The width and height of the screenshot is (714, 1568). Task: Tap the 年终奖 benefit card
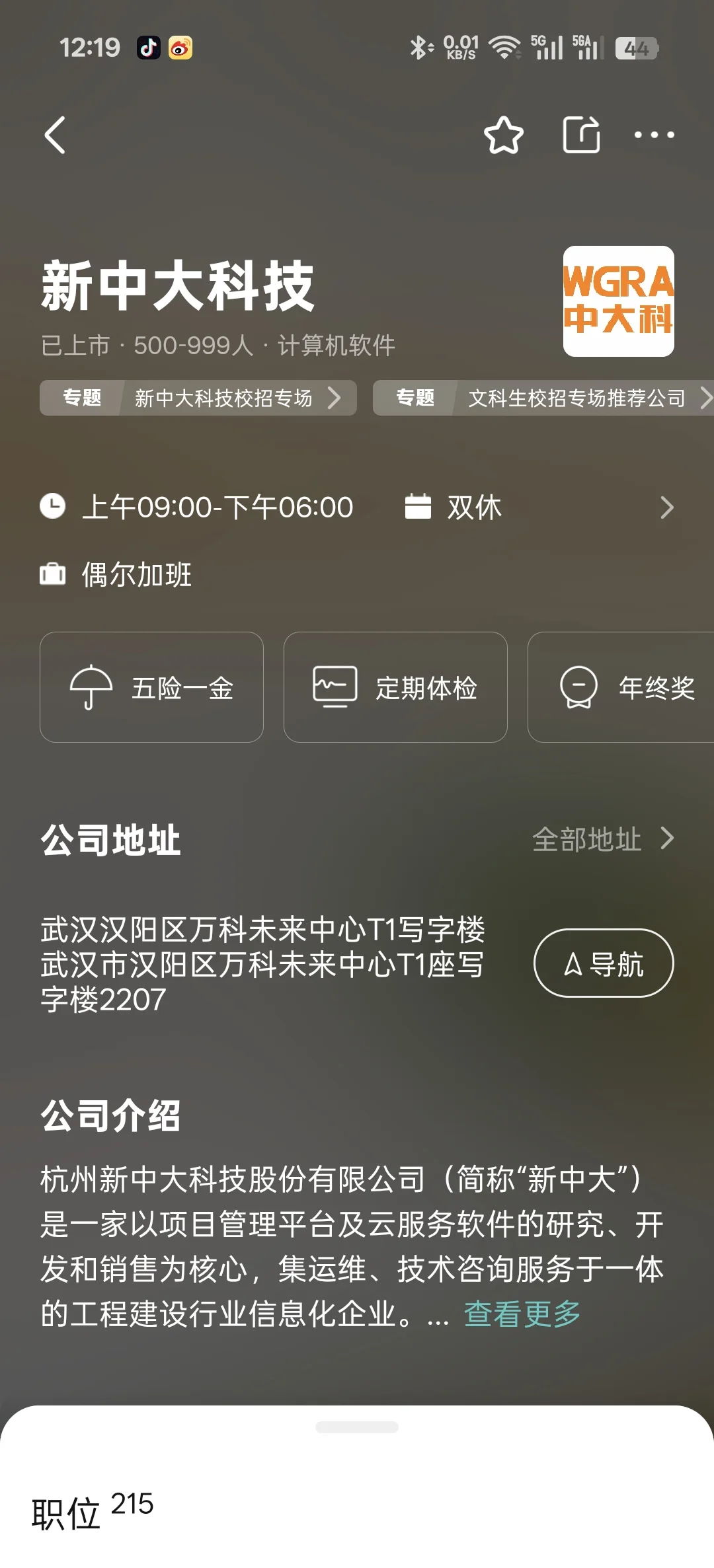621,687
